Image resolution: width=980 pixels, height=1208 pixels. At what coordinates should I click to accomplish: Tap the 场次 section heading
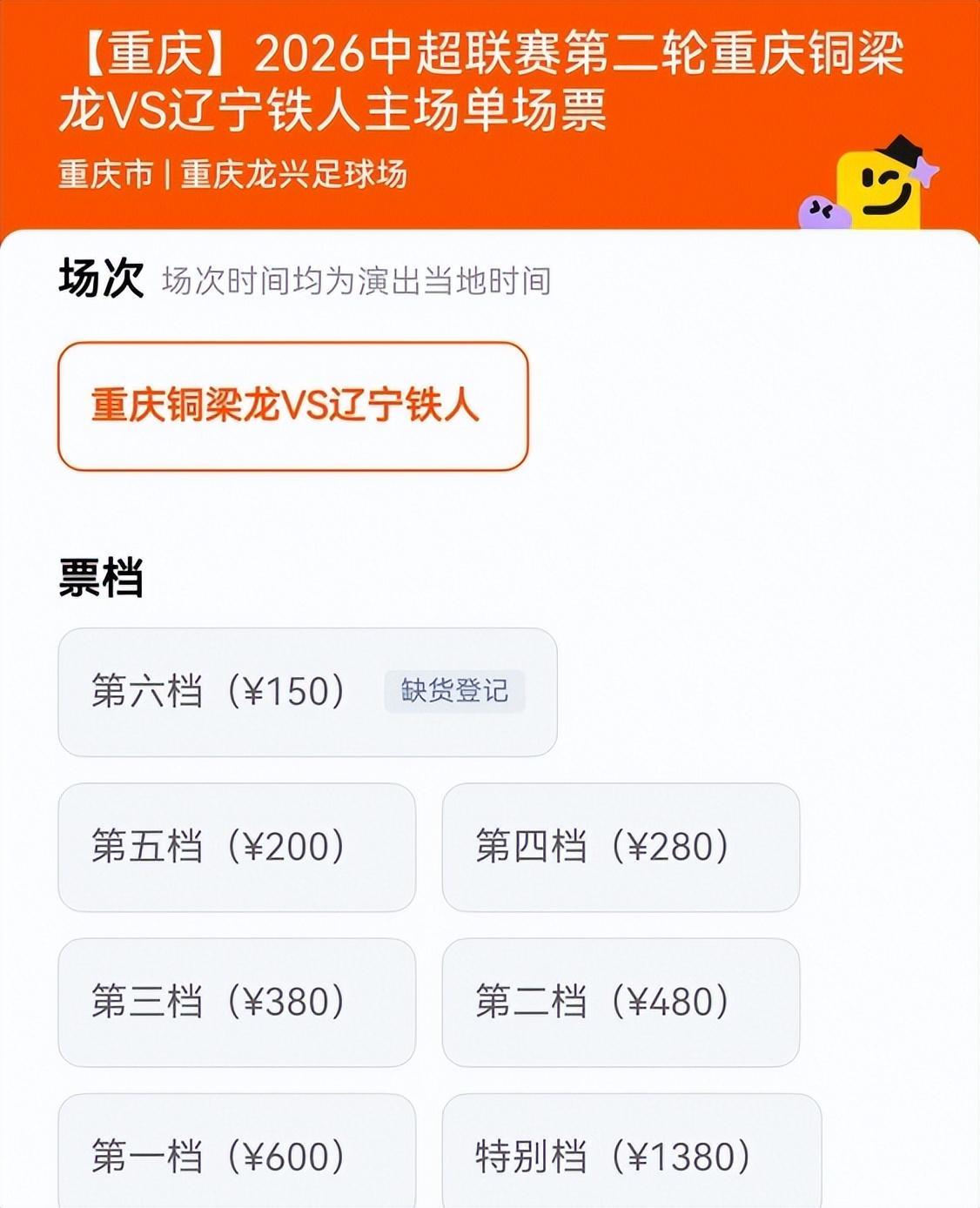[97, 277]
